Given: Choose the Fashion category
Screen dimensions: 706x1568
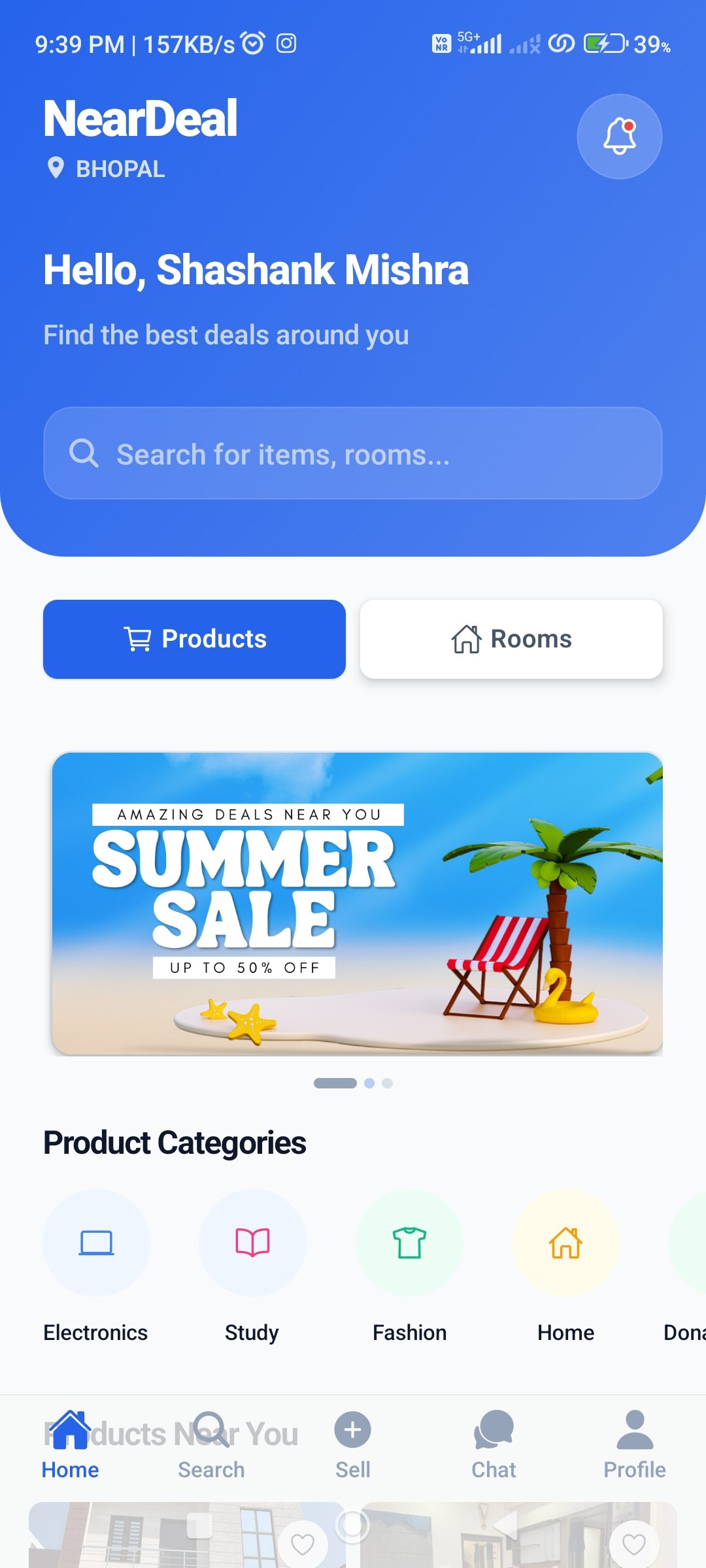Looking at the screenshot, I should pyautogui.click(x=409, y=1243).
